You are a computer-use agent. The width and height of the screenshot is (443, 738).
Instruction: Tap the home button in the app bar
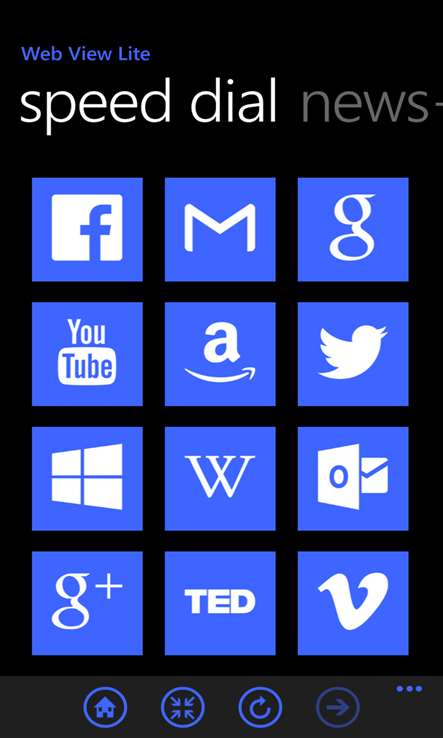point(105,708)
